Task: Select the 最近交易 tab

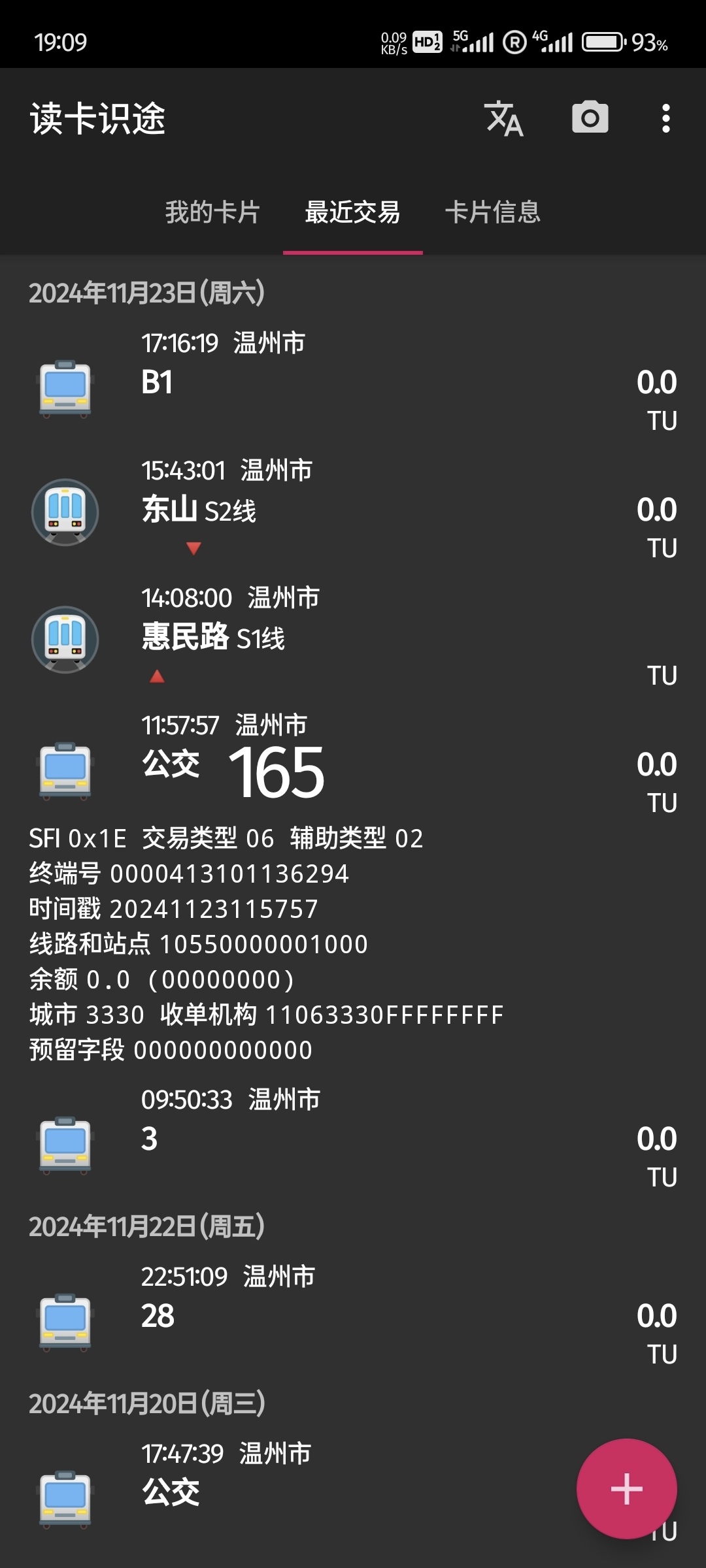Action: pos(352,212)
